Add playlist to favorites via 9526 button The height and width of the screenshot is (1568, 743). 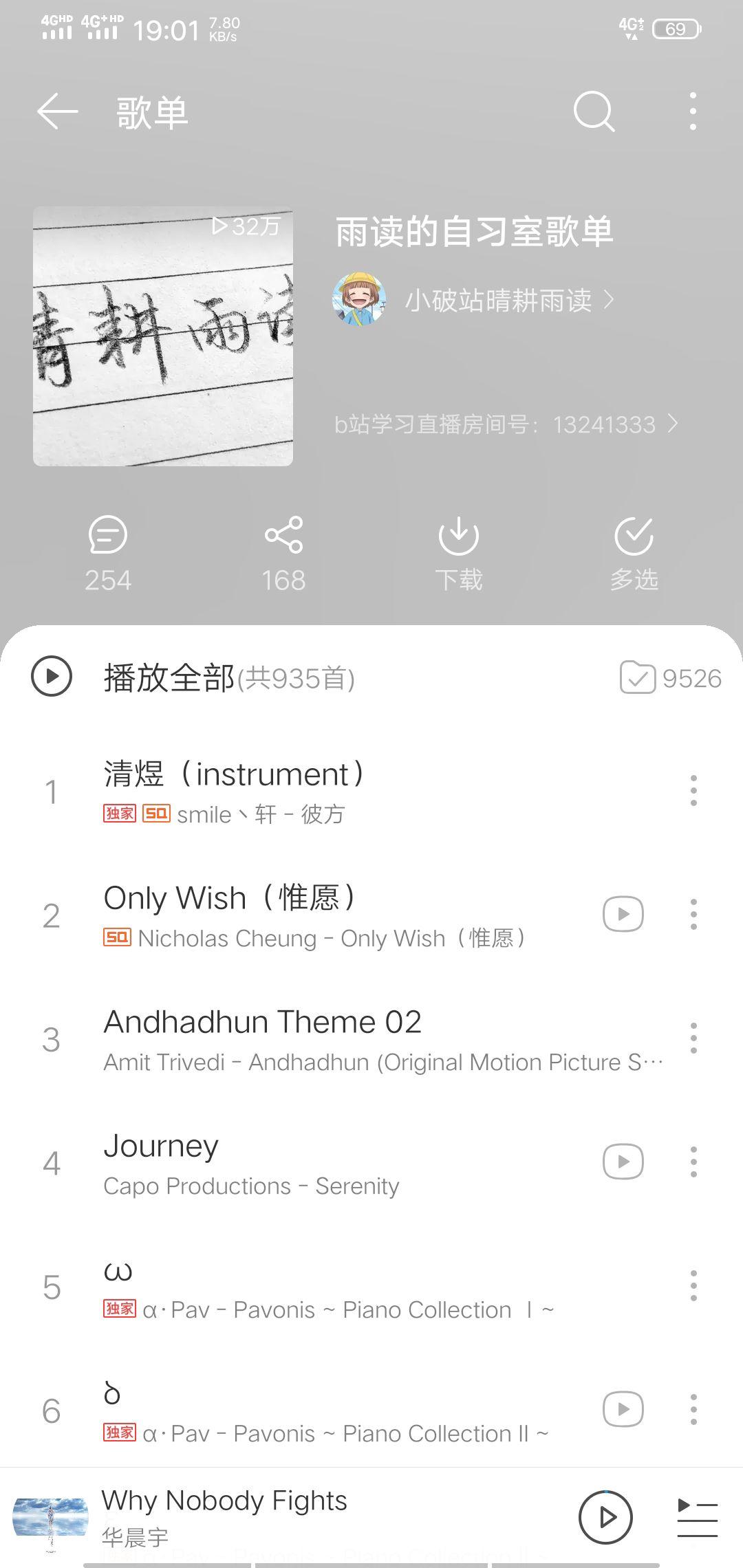point(671,678)
